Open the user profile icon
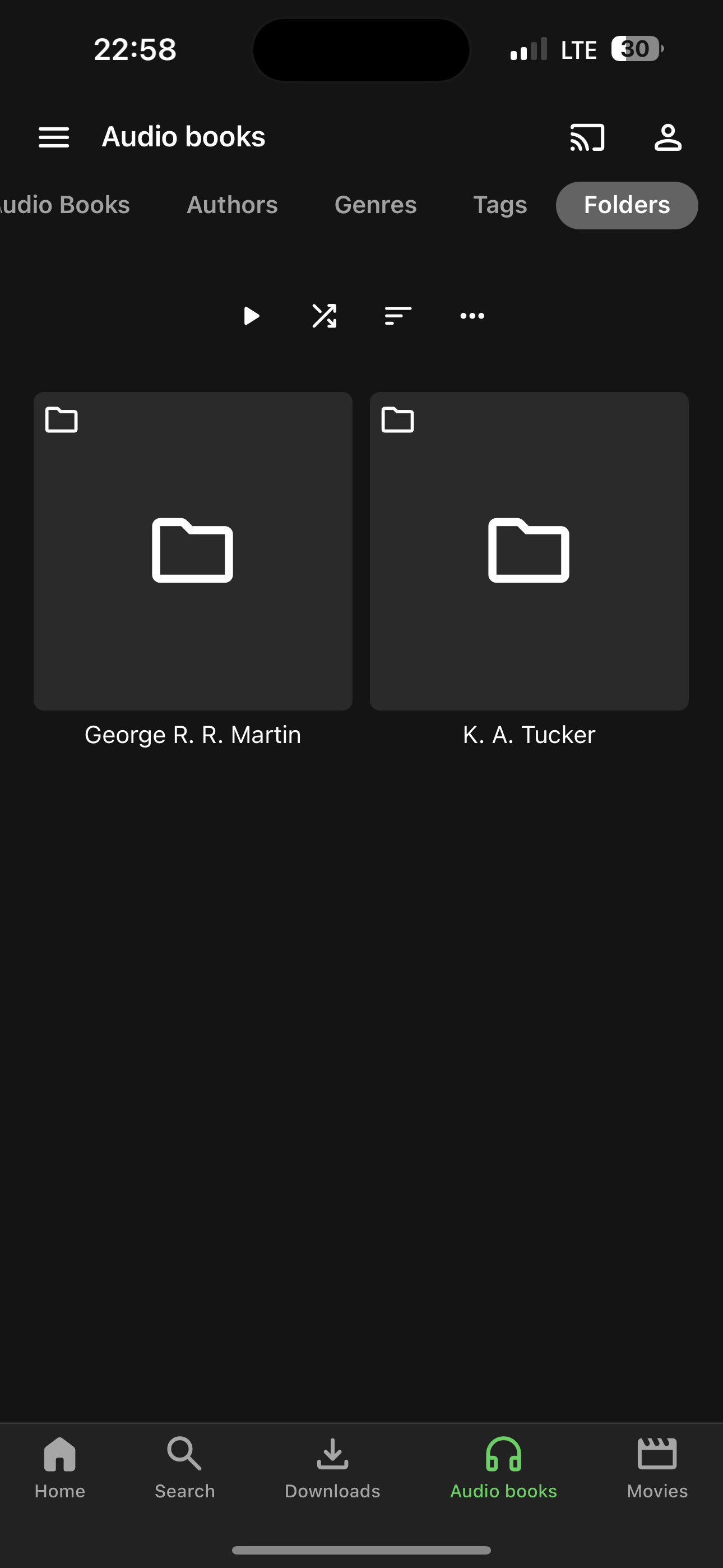The image size is (723, 1568). coord(668,137)
